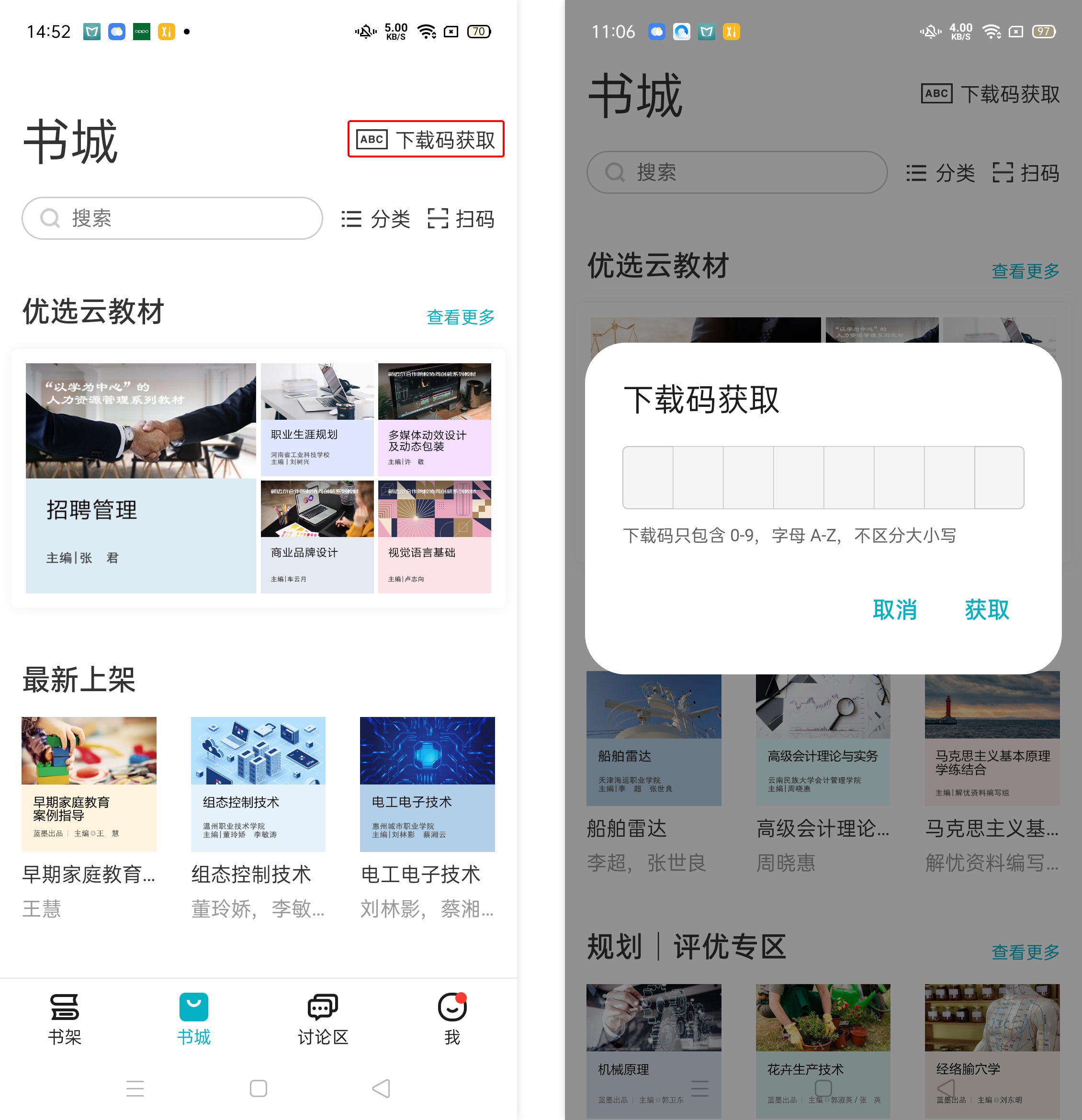Open the 招聘管理 textbook card
The image size is (1082, 1120).
[x=141, y=478]
